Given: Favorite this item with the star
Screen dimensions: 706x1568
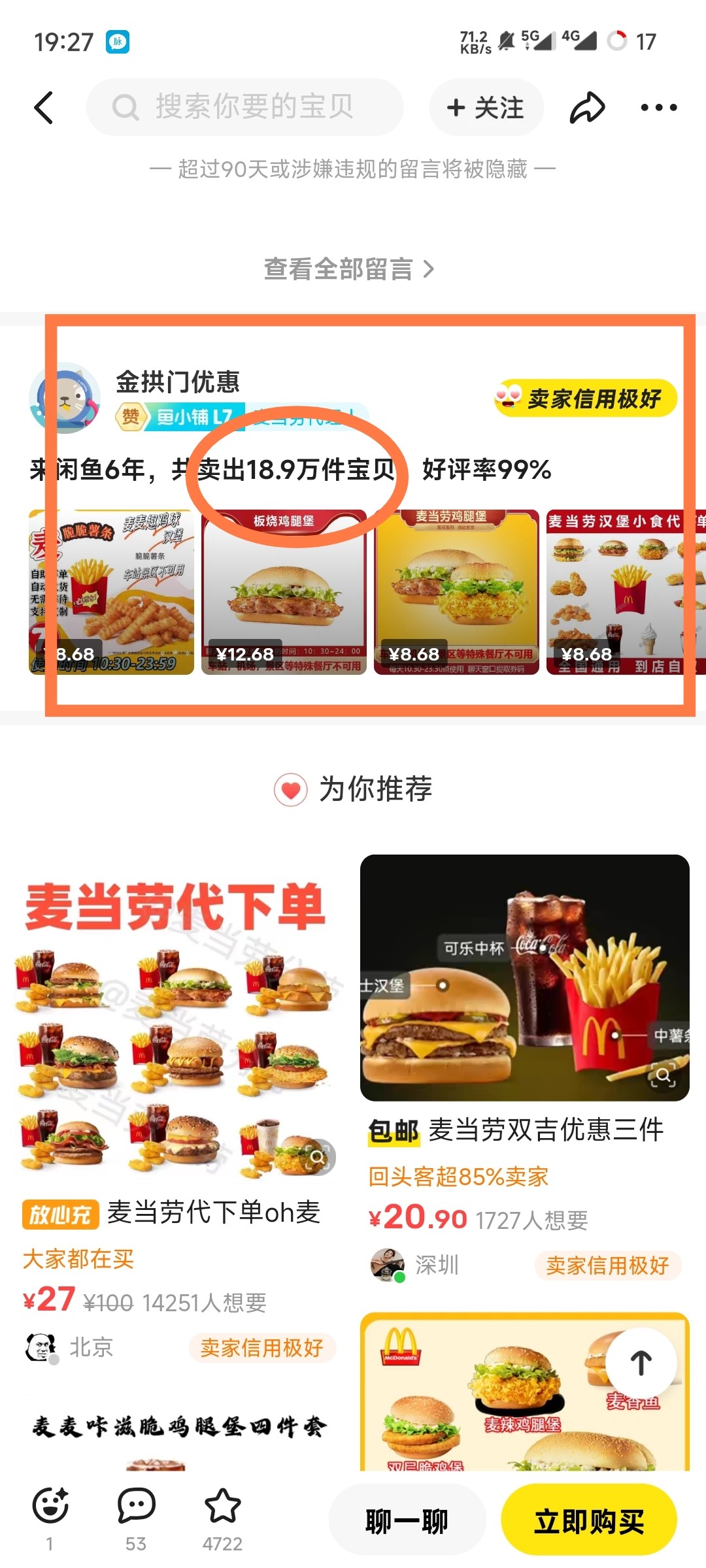Looking at the screenshot, I should (222, 1507).
